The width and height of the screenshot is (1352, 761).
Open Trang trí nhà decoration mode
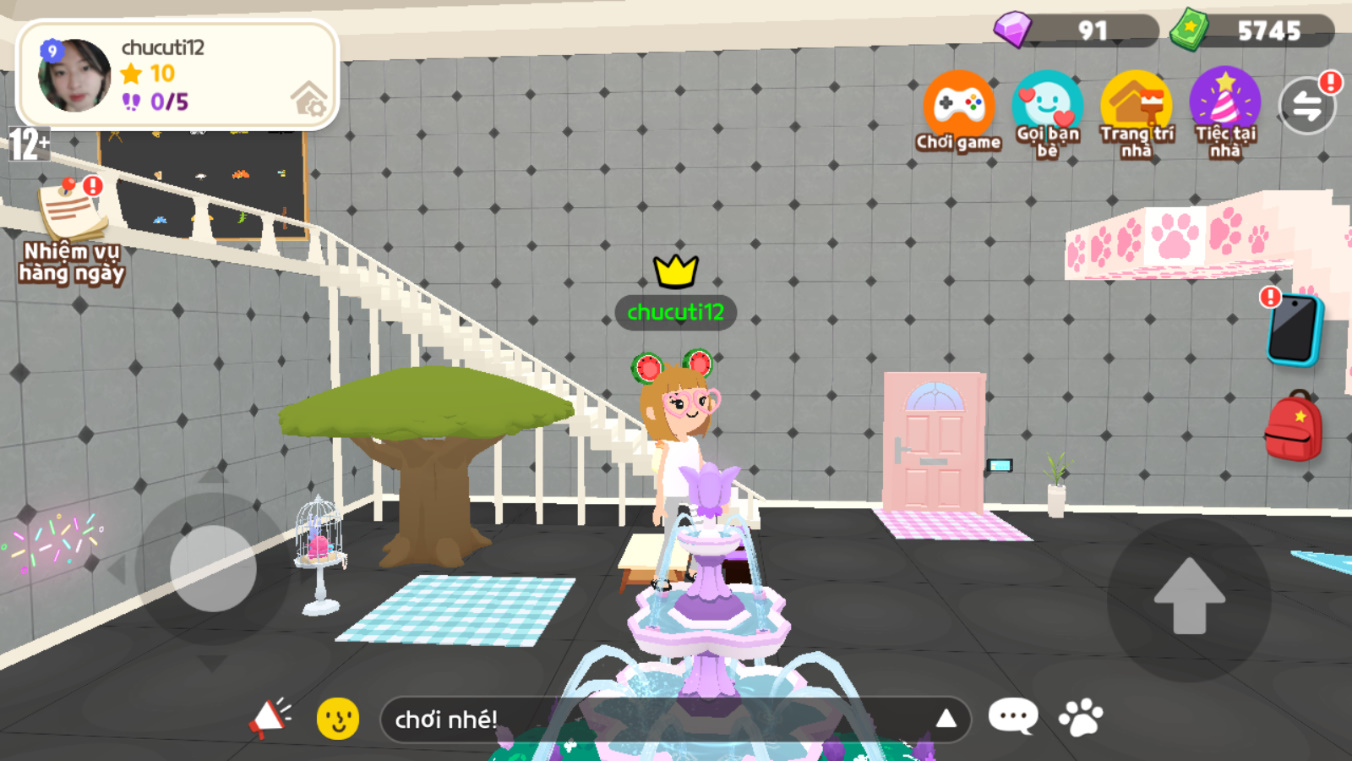(1136, 112)
